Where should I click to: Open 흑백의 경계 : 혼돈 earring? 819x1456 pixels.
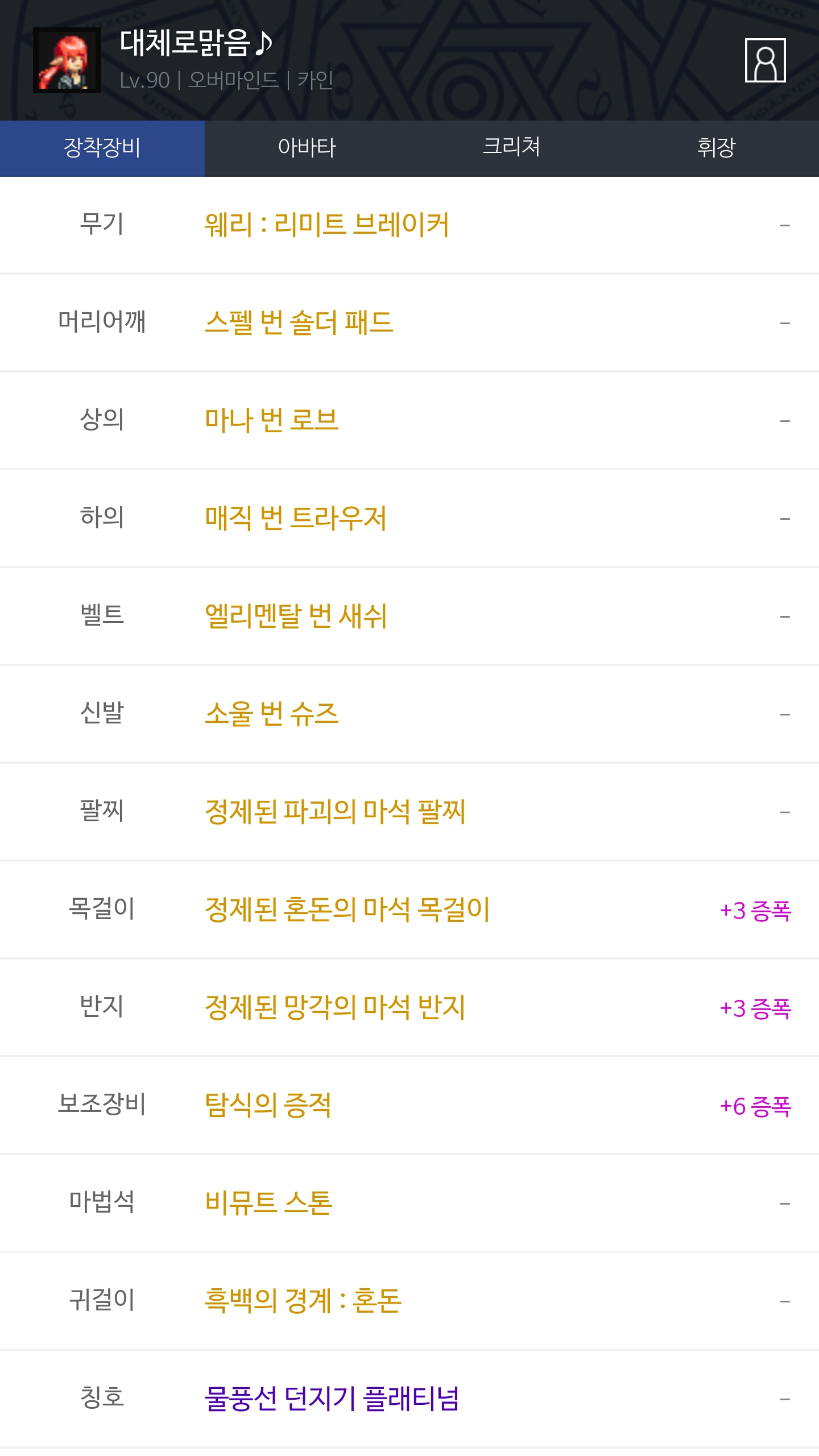[x=303, y=1301]
